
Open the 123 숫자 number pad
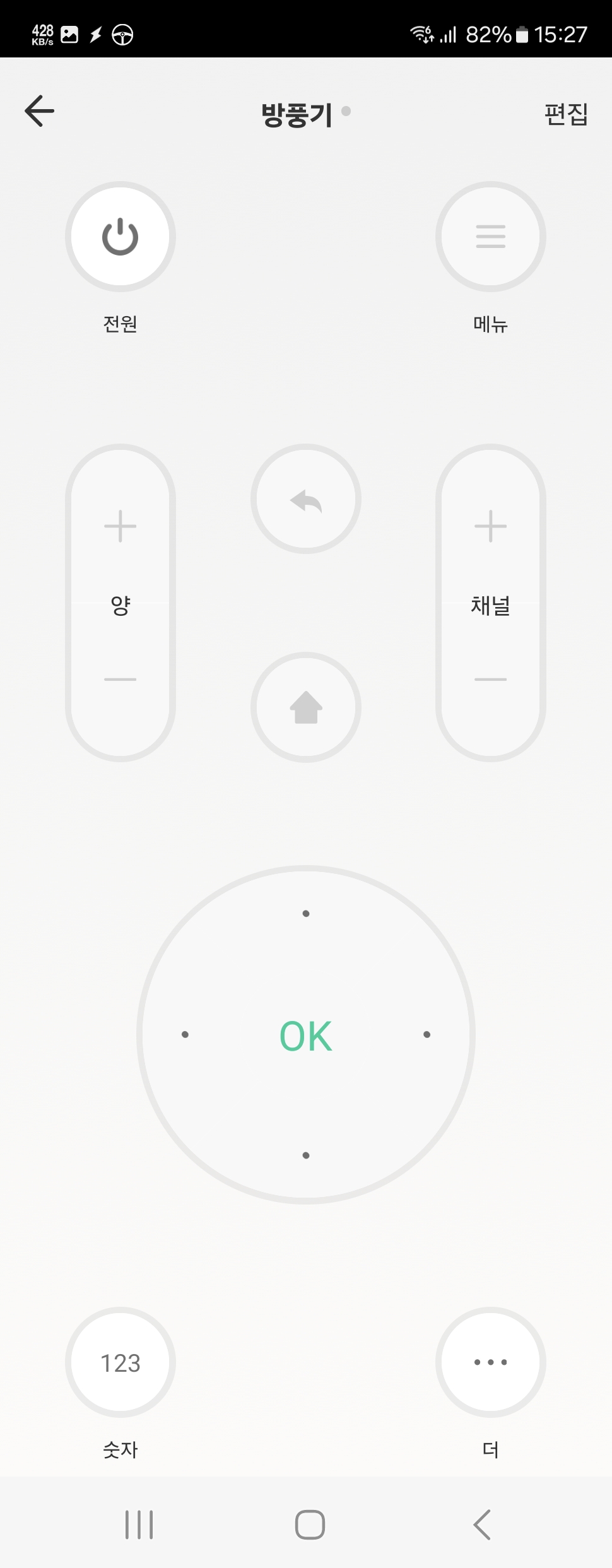(120, 1362)
